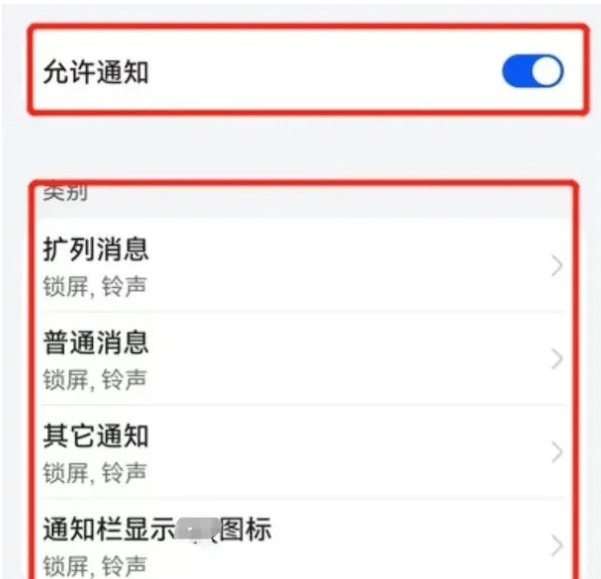
Task: Open 扩列消息 notification settings
Action: [300, 266]
